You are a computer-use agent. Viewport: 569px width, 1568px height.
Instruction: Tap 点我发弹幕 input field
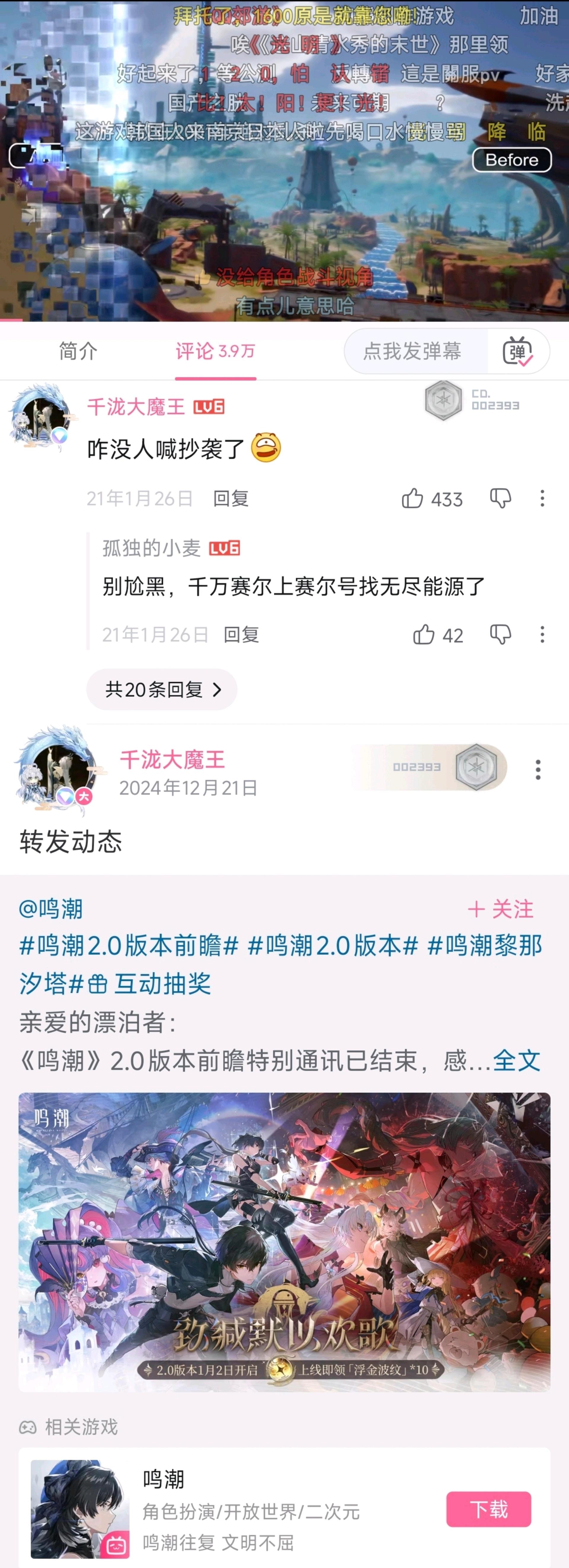pos(412,351)
